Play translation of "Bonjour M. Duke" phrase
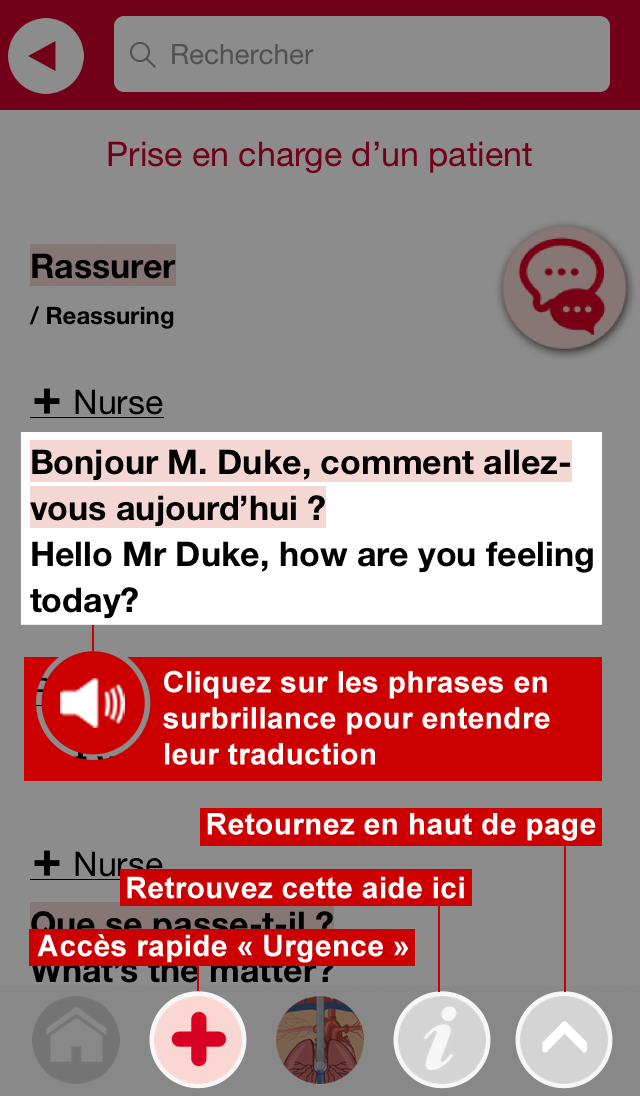 [300, 485]
